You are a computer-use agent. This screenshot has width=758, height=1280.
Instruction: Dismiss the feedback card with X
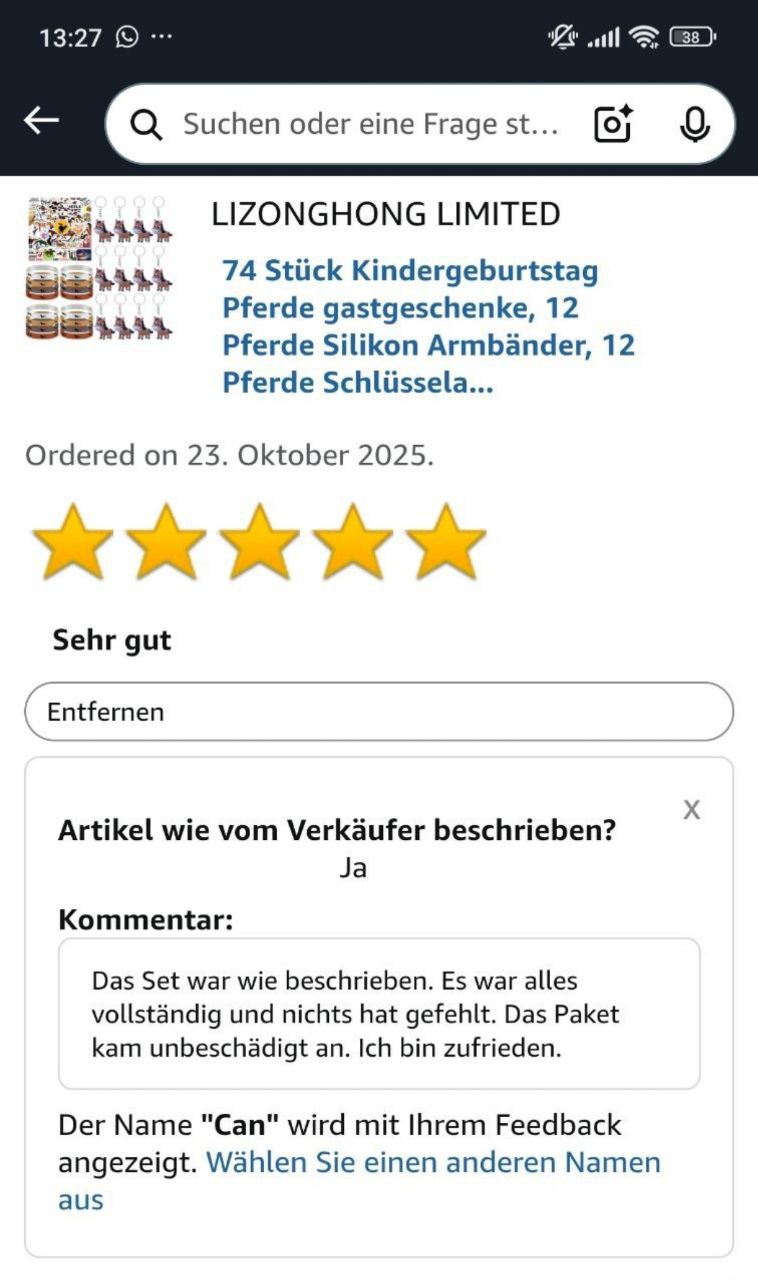[691, 809]
